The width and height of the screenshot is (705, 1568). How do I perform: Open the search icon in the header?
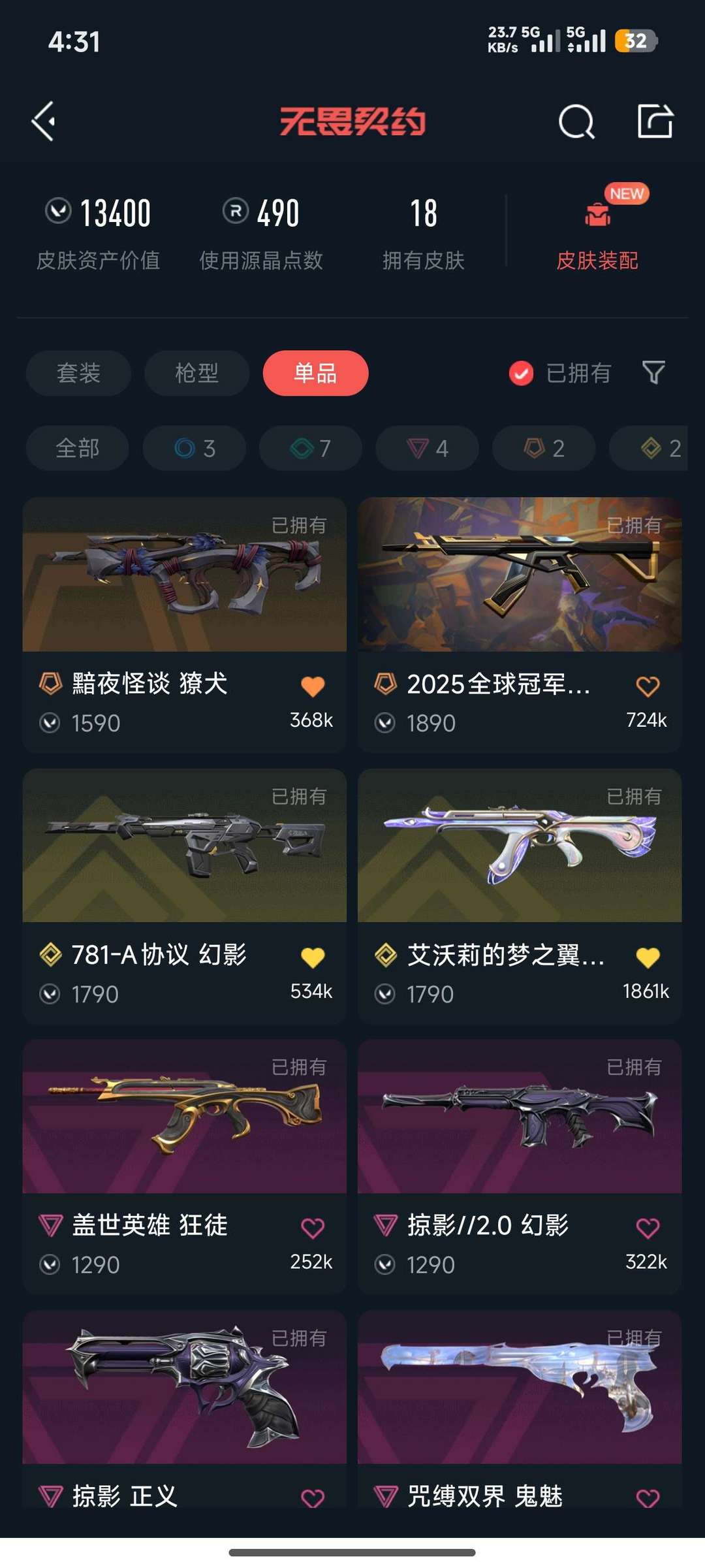point(576,122)
